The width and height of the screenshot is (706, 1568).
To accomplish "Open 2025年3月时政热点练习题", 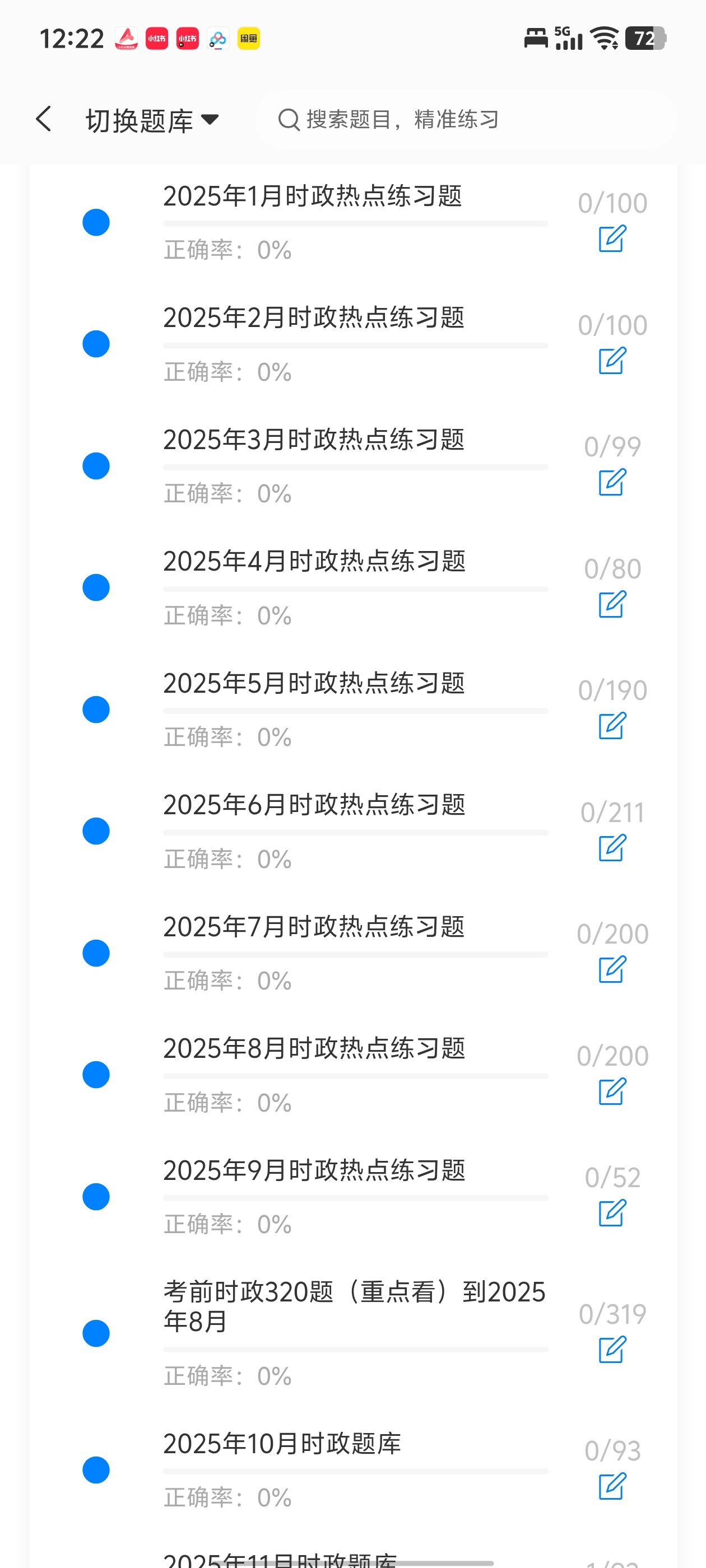I will point(314,440).
